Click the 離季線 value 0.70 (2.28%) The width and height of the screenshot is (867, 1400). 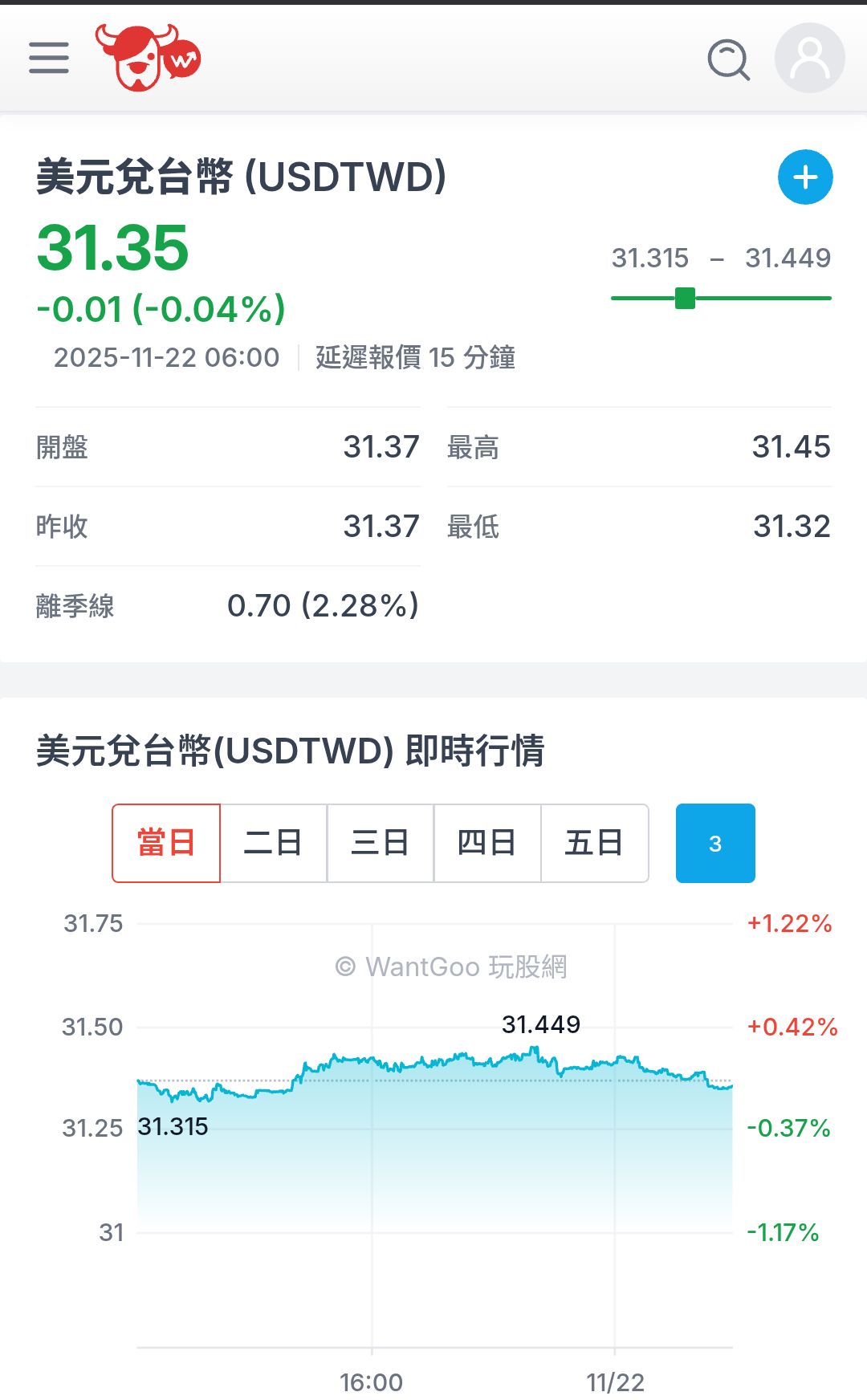tap(324, 604)
